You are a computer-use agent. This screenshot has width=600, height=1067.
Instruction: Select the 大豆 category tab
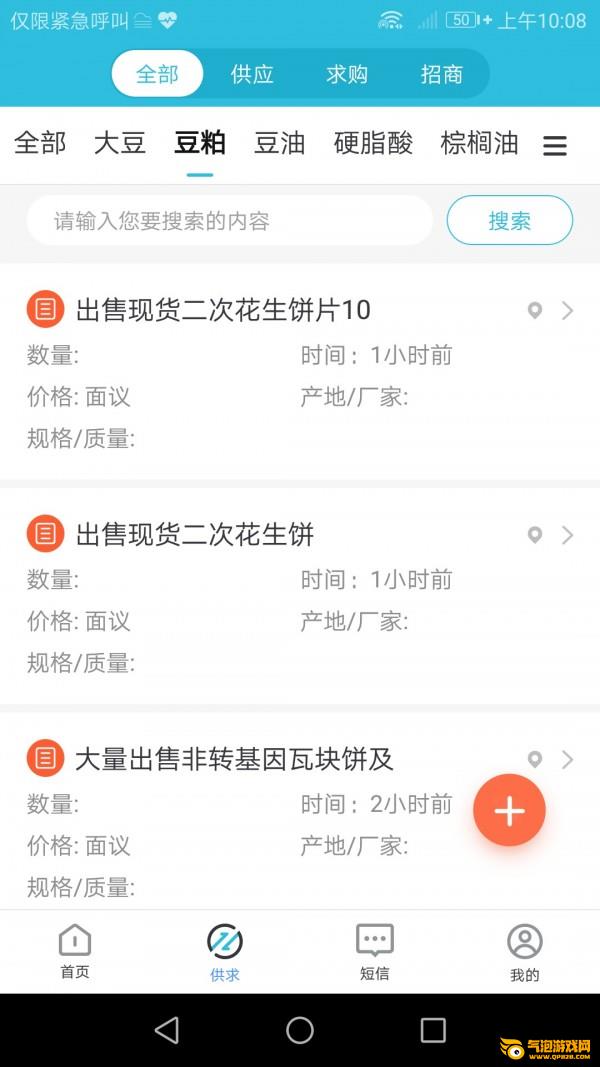pos(120,144)
